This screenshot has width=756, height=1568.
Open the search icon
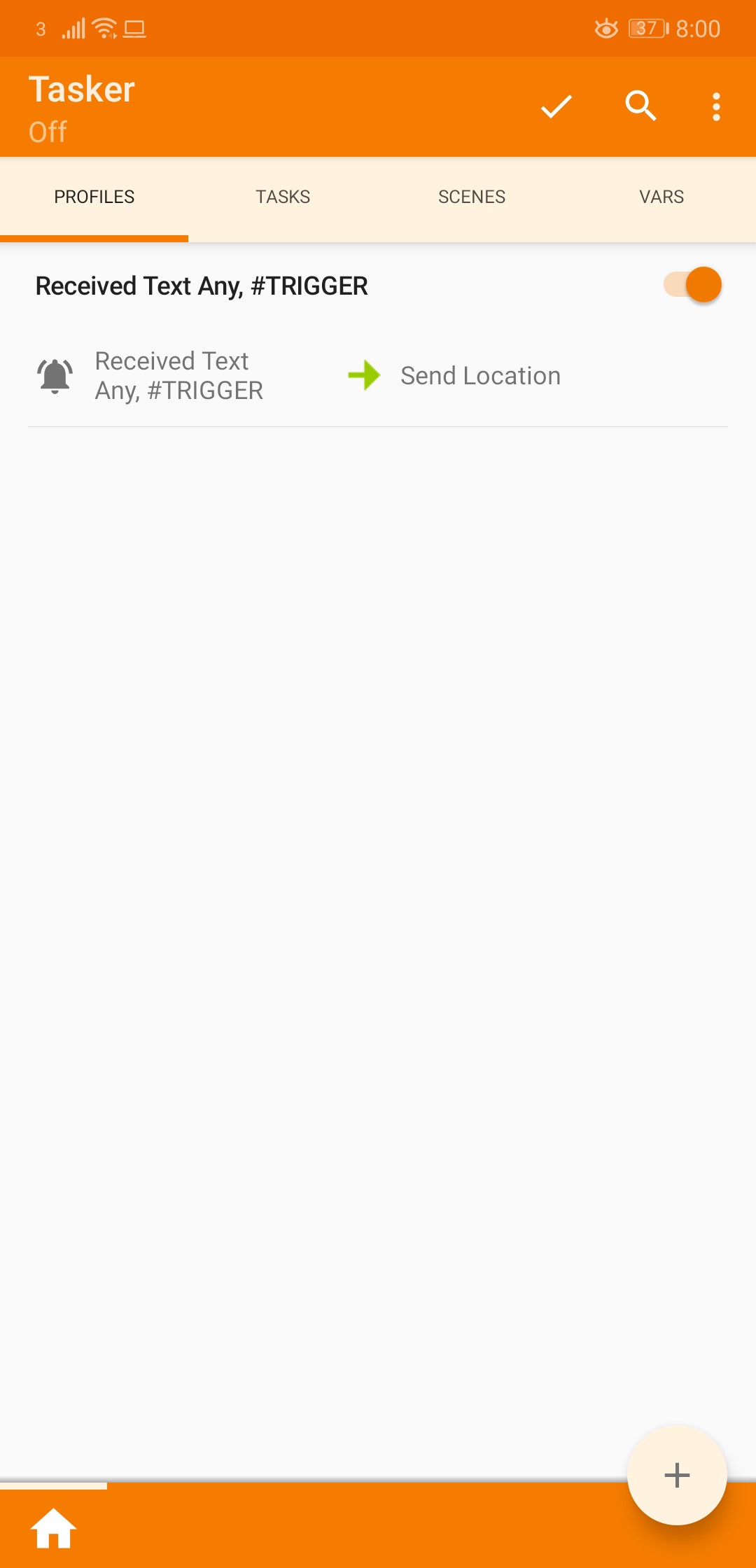tap(640, 106)
